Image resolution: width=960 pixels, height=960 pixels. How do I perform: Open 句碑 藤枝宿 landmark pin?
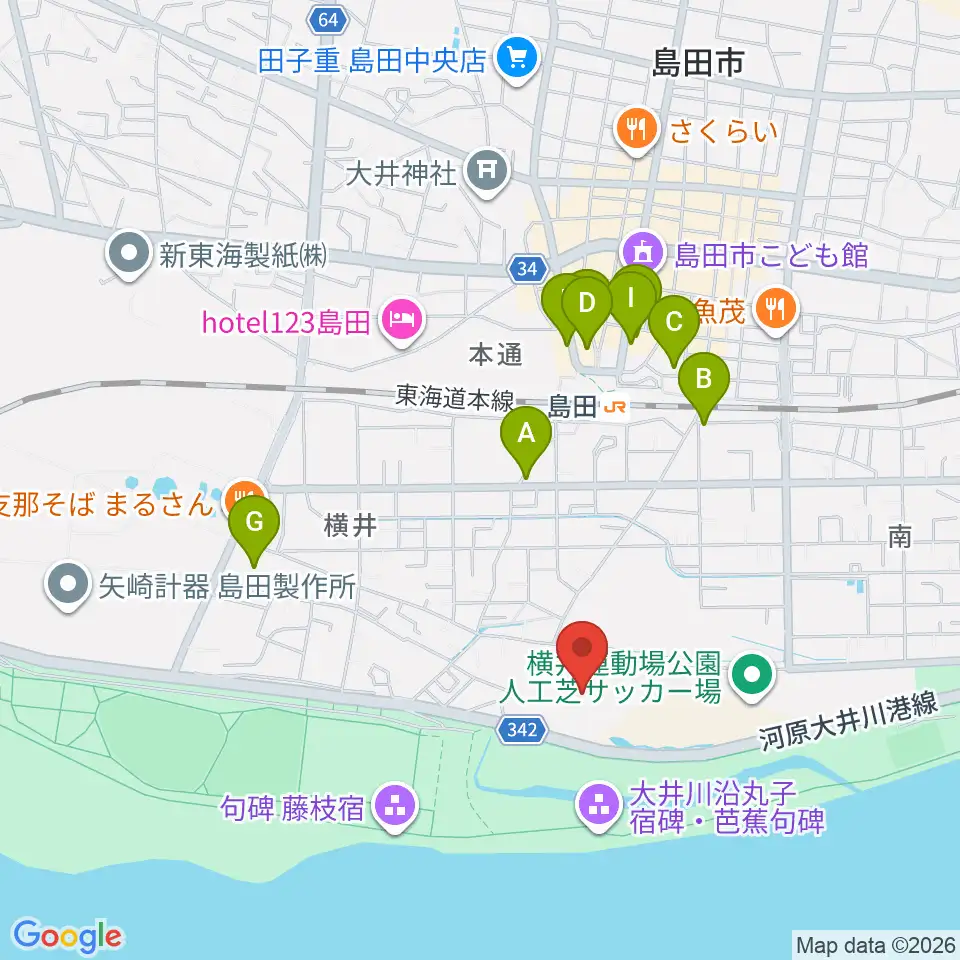(396, 808)
